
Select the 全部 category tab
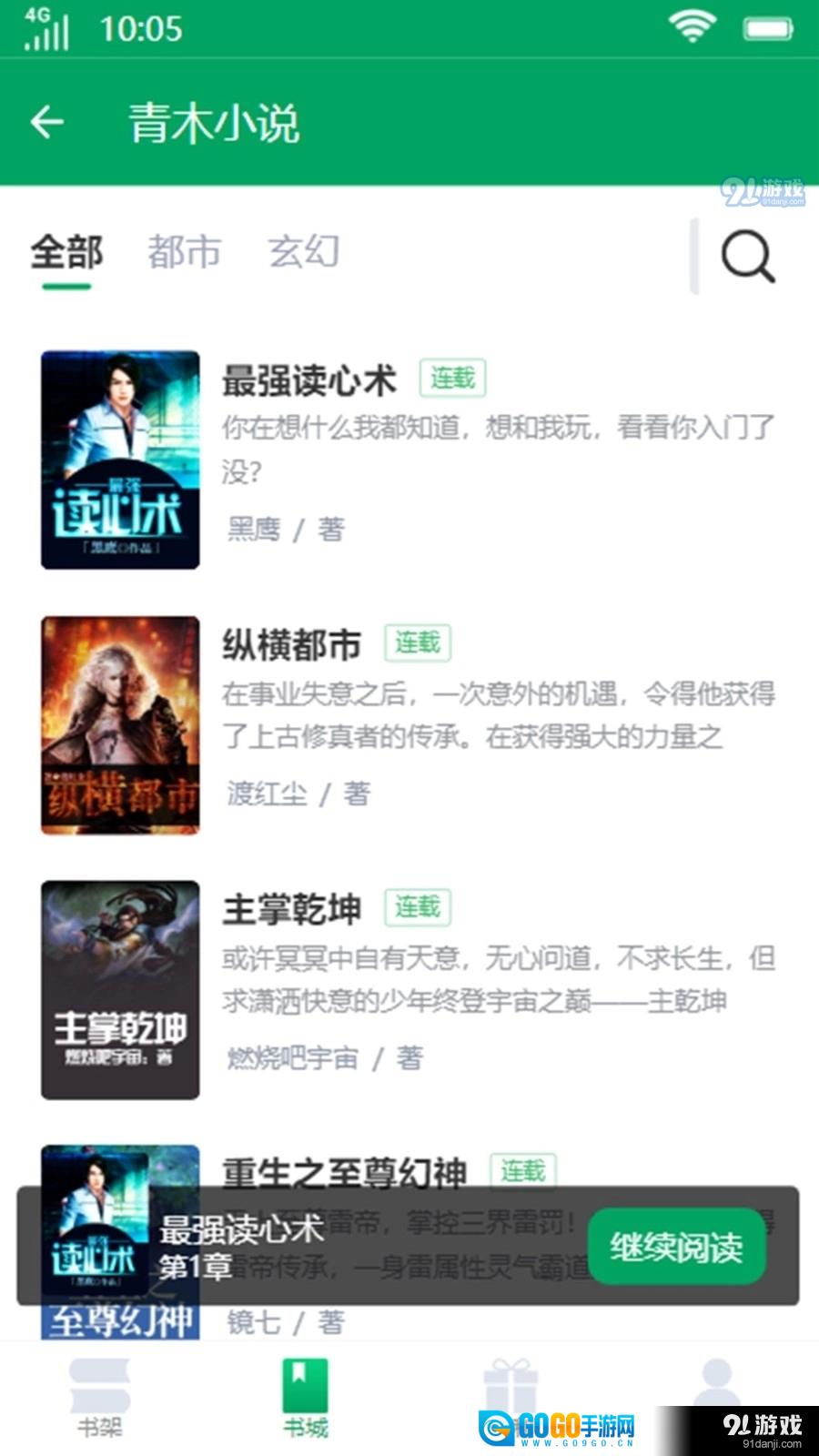(x=66, y=251)
